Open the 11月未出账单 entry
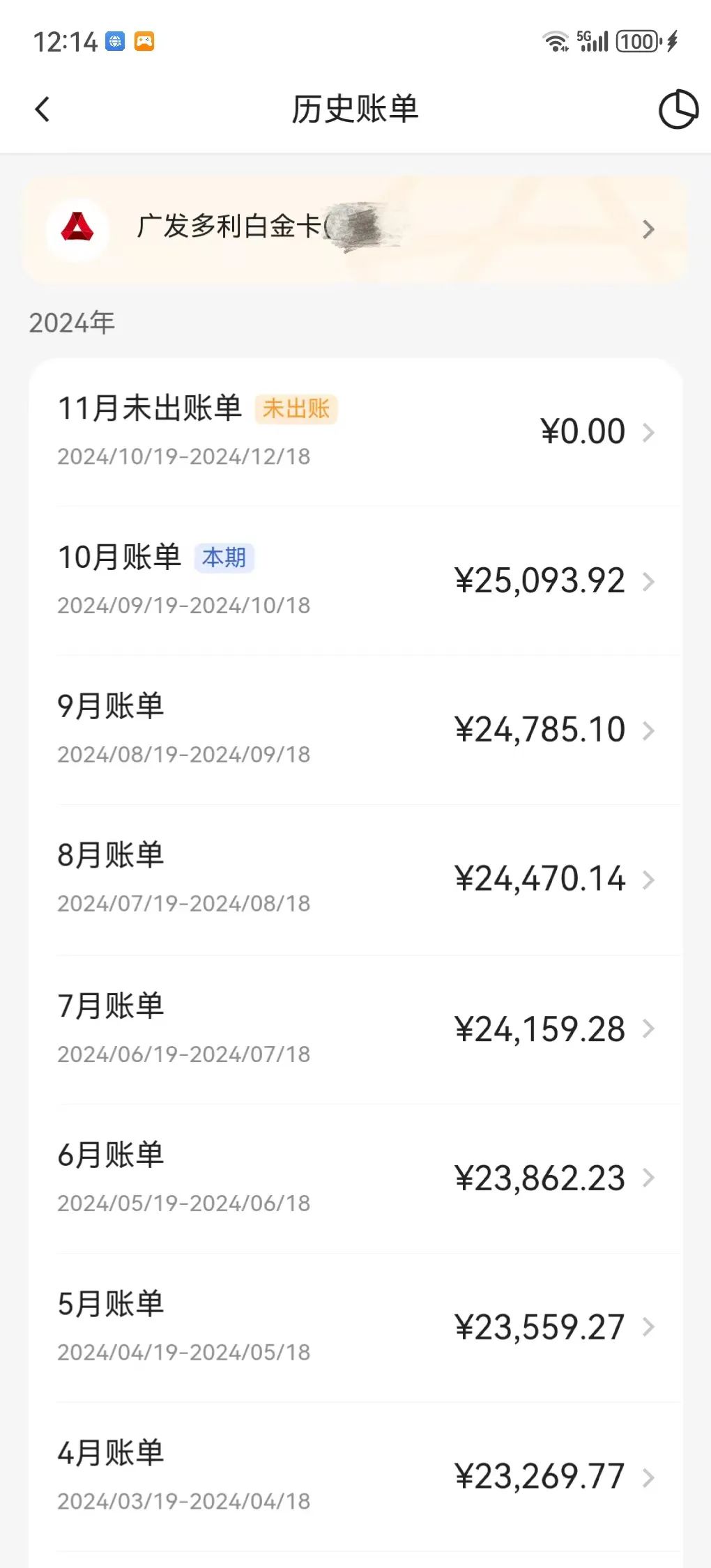The height and width of the screenshot is (1568, 711). [x=355, y=431]
